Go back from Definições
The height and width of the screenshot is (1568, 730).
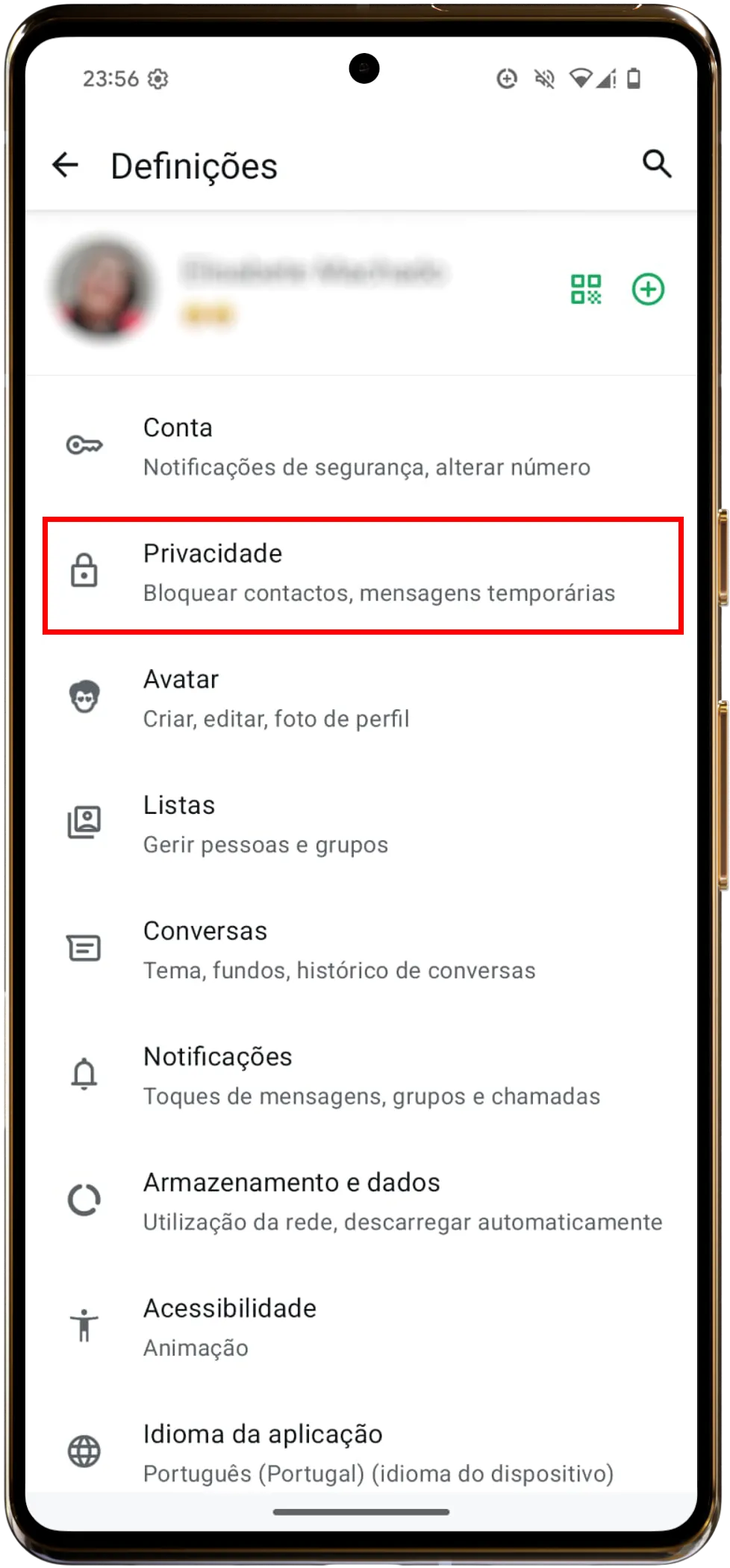(65, 165)
